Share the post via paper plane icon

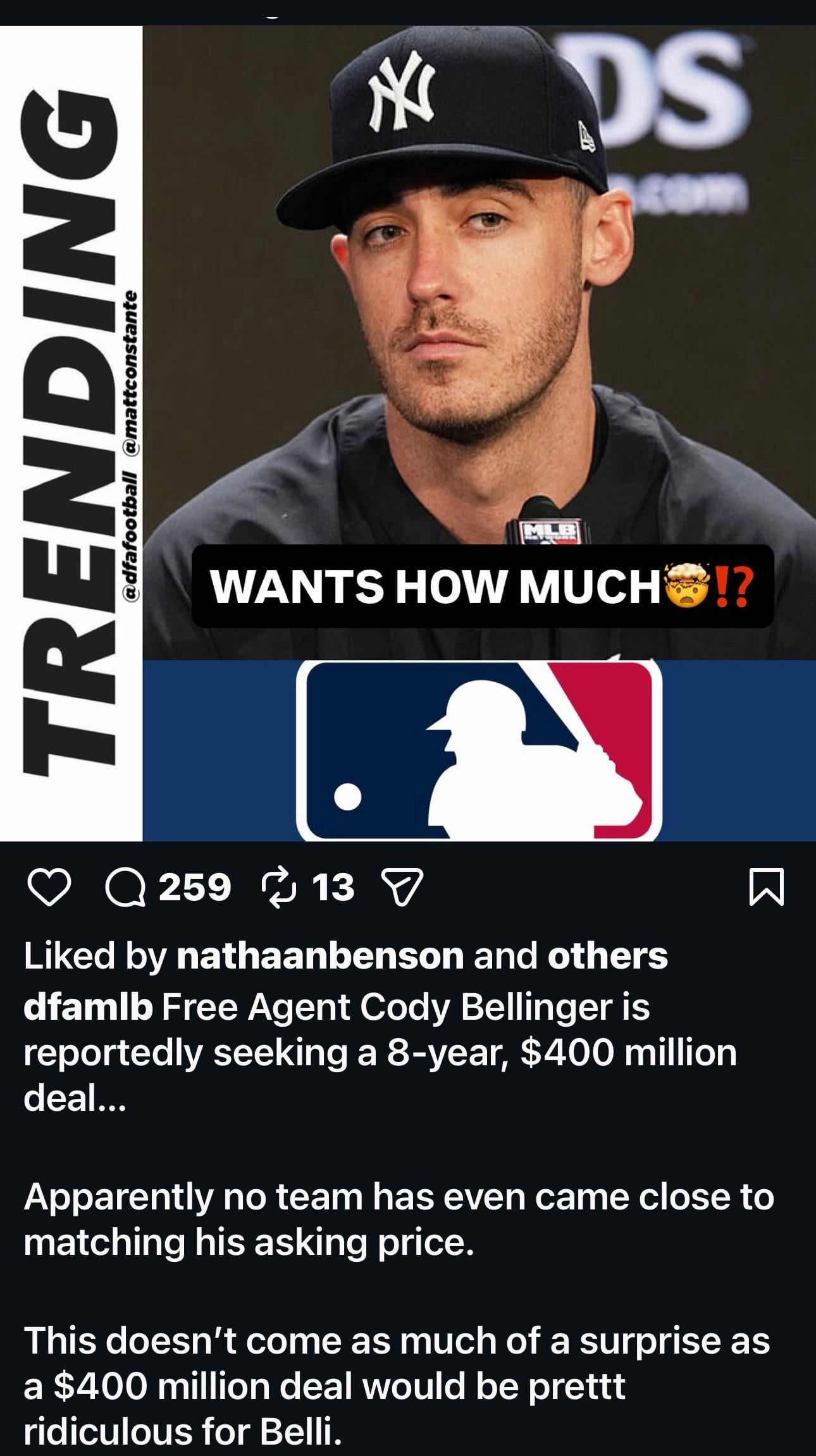tap(401, 888)
